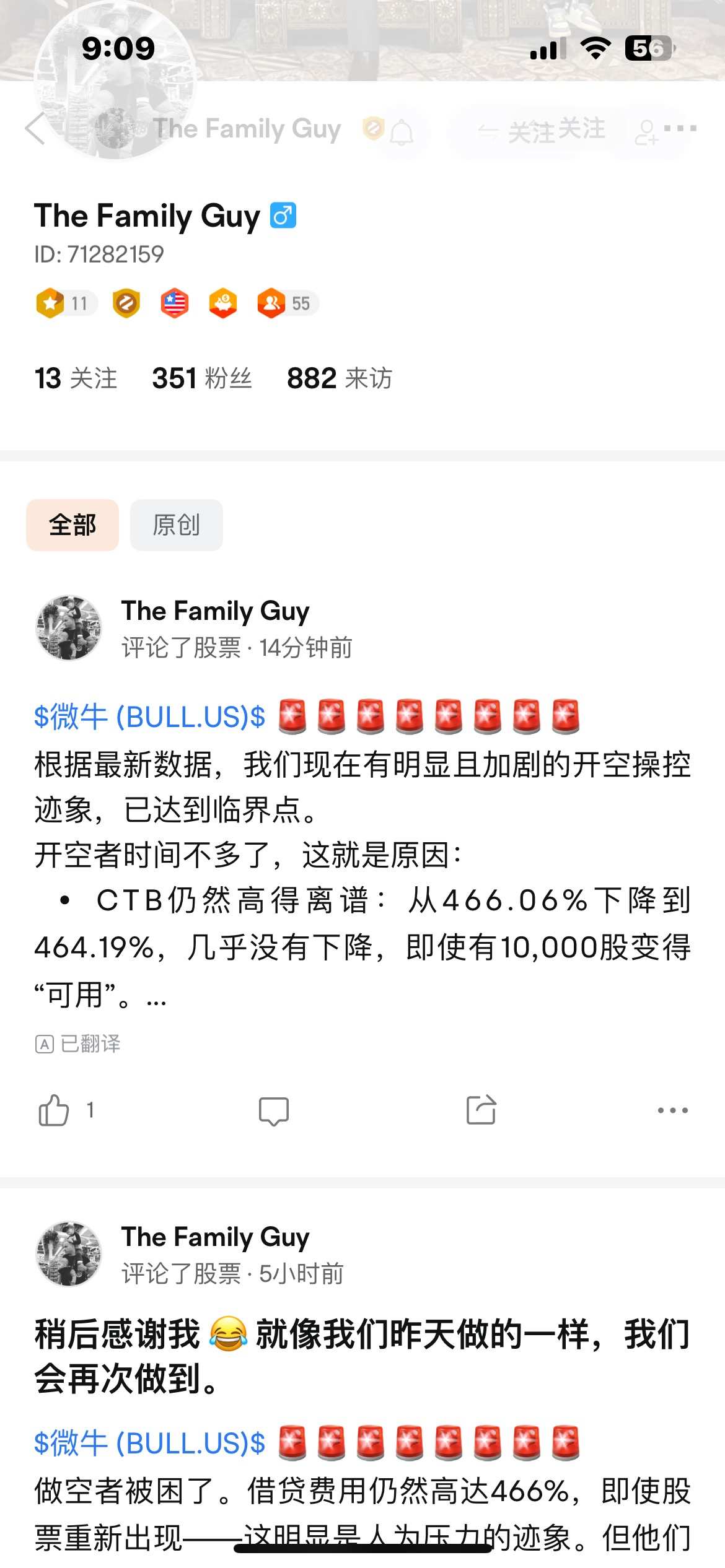Go back using the top-left arrow
This screenshot has height=1568, width=725.
(x=36, y=129)
